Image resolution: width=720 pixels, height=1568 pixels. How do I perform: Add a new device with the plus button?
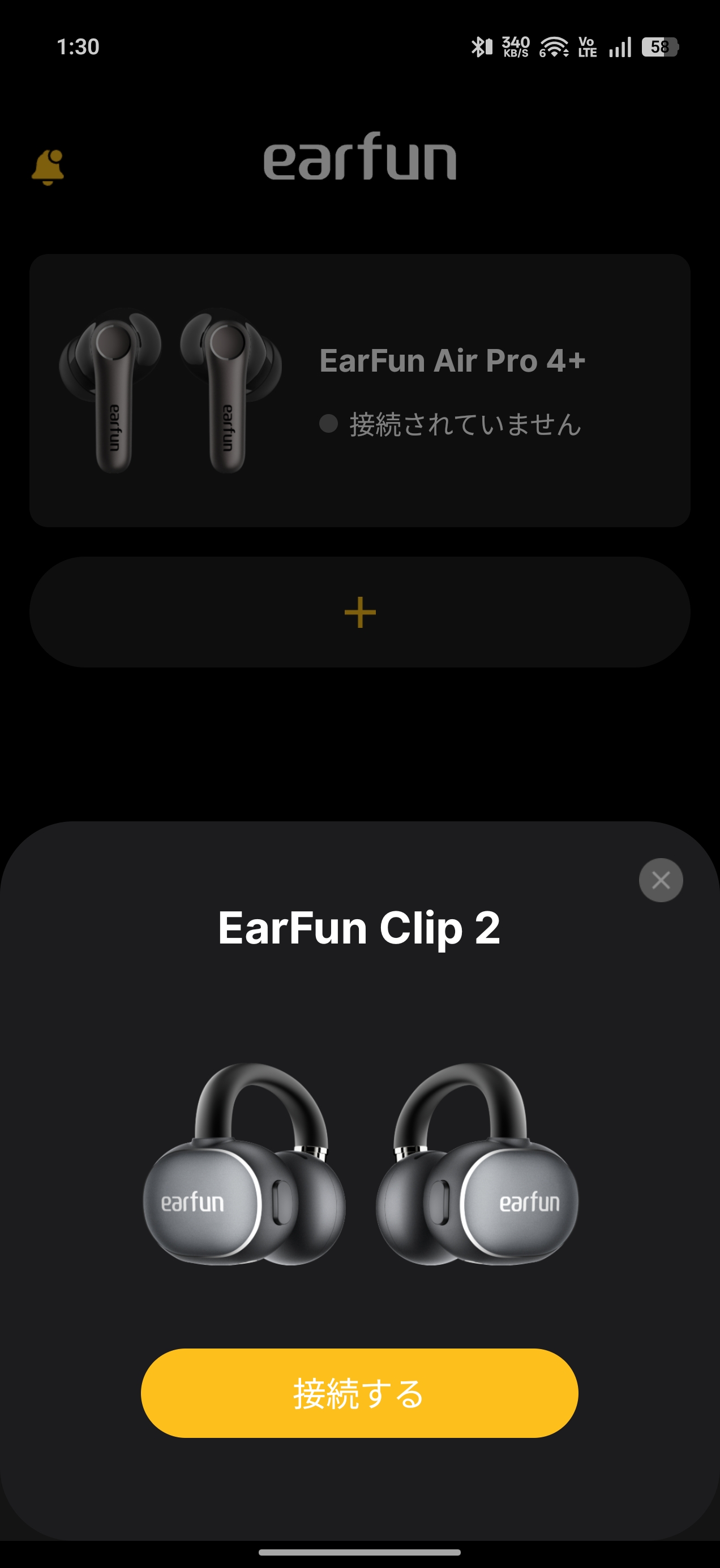pos(359,611)
